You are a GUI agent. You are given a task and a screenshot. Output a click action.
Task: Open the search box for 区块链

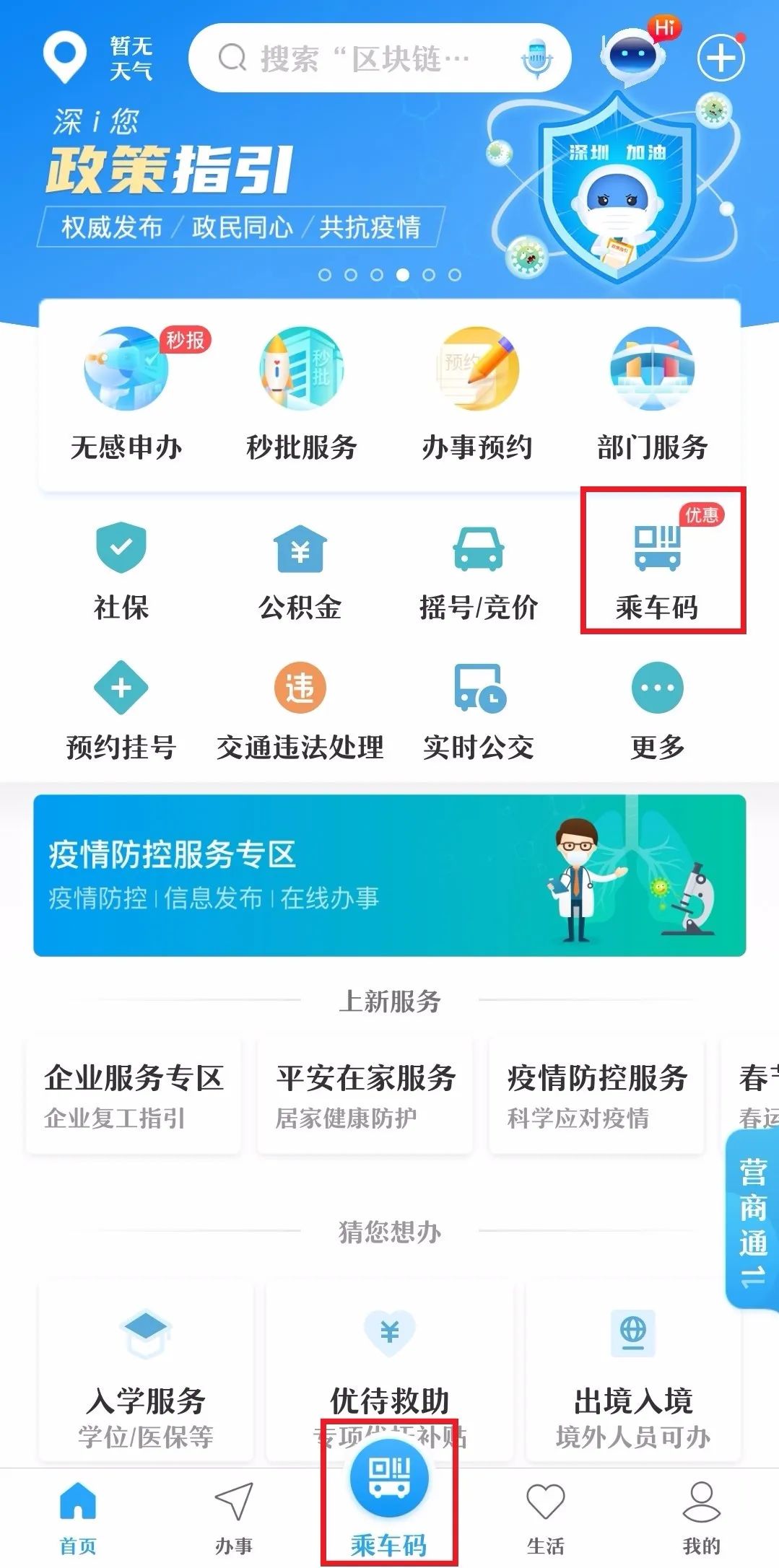361,58
